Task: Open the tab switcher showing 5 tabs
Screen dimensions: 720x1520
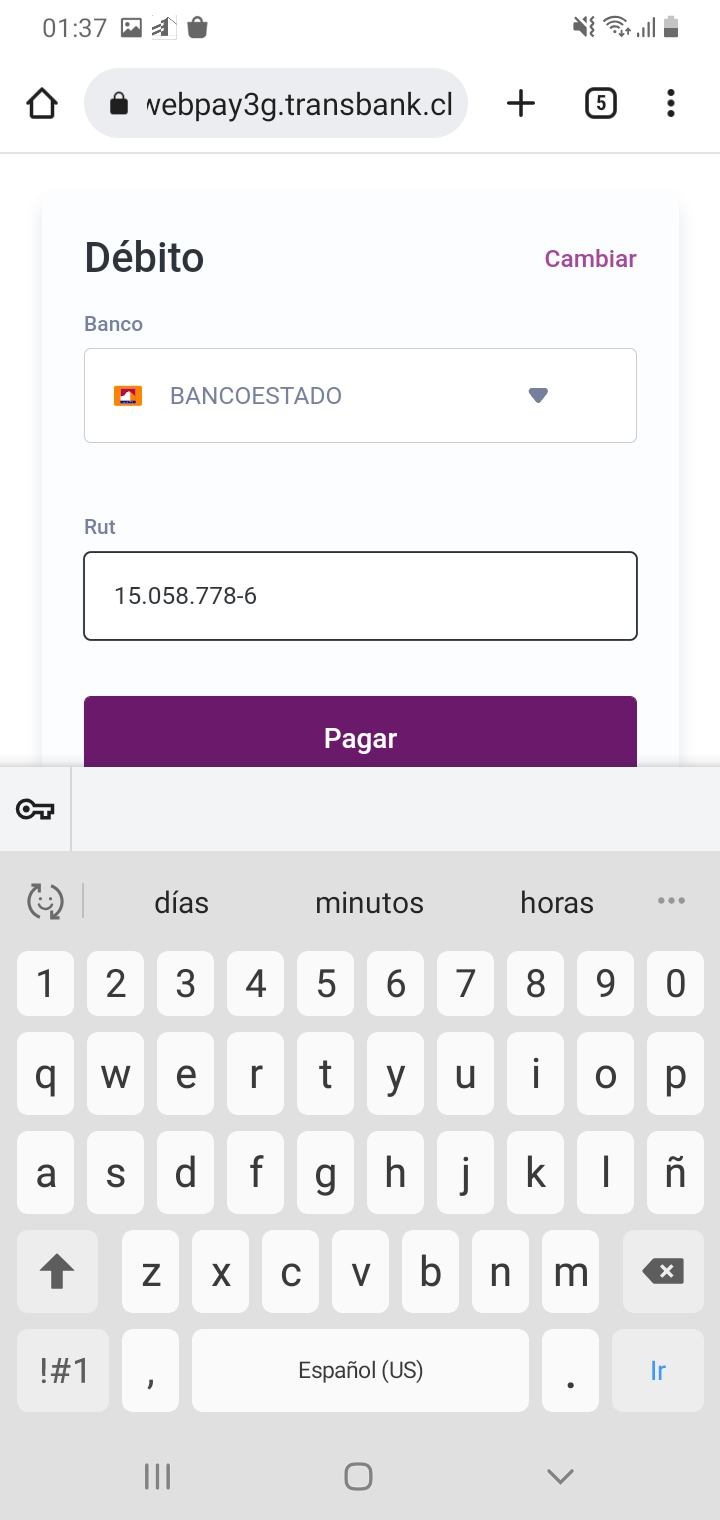Action: click(600, 102)
